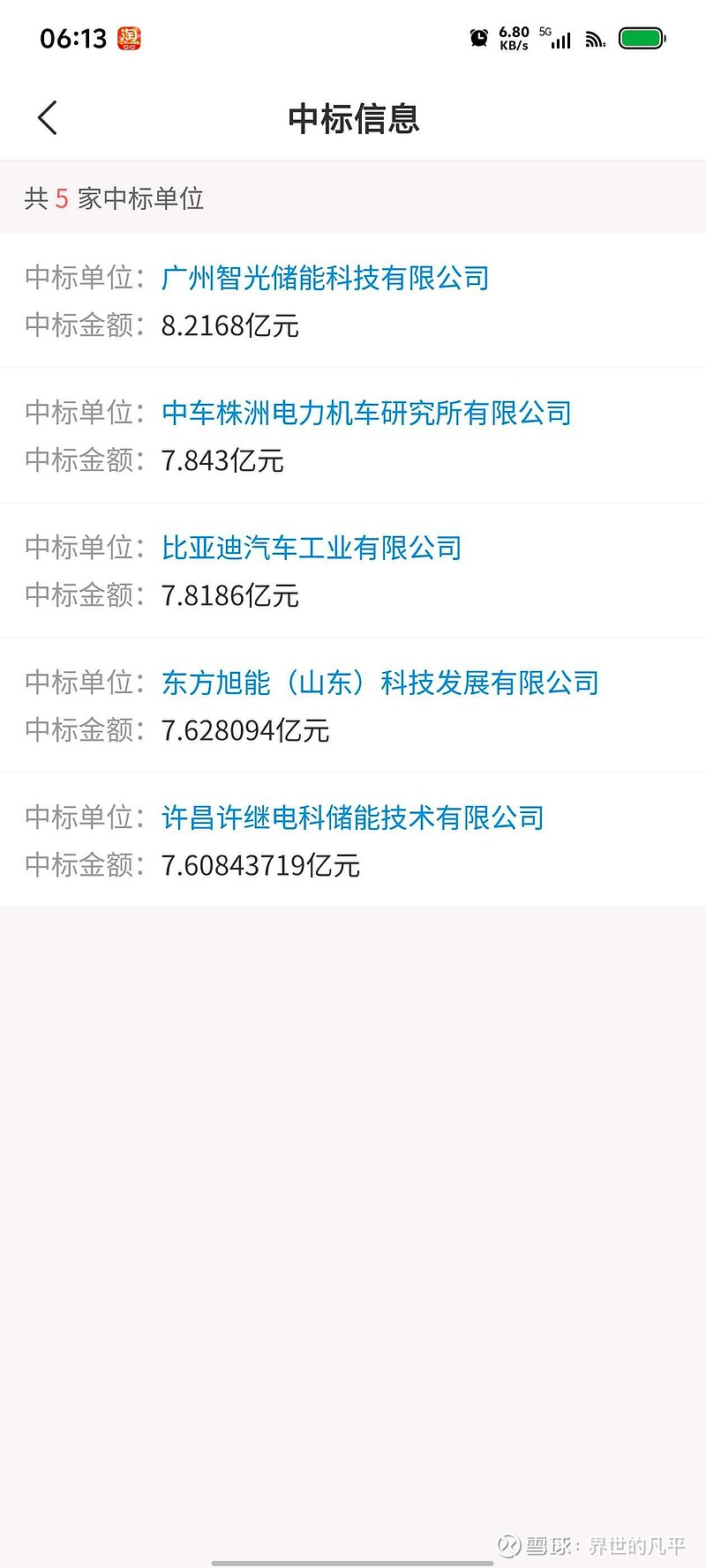This screenshot has width=706, height=1568.
Task: Tap the alarm clock status icon
Action: pyautogui.click(x=477, y=37)
